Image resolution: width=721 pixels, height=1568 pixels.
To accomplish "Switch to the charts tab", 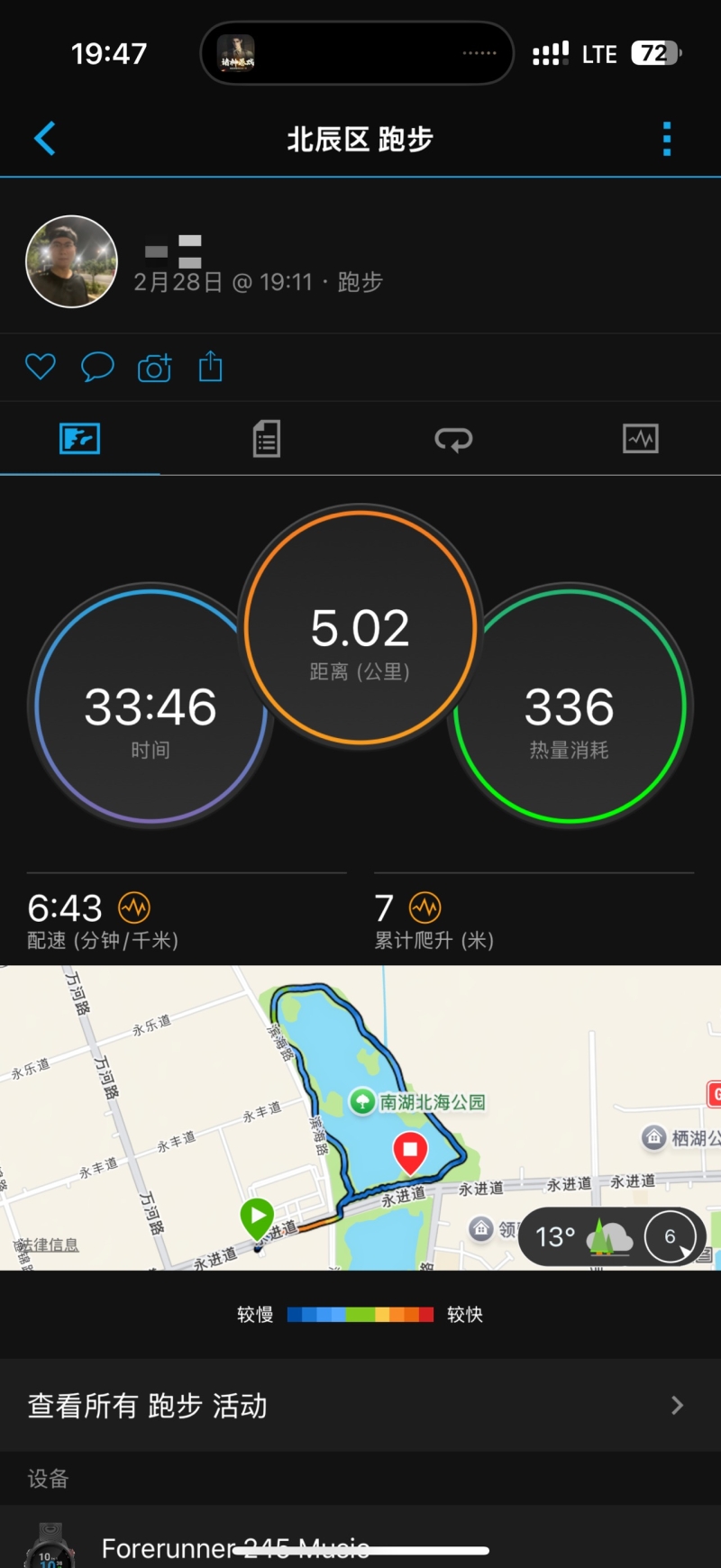I will point(641,439).
